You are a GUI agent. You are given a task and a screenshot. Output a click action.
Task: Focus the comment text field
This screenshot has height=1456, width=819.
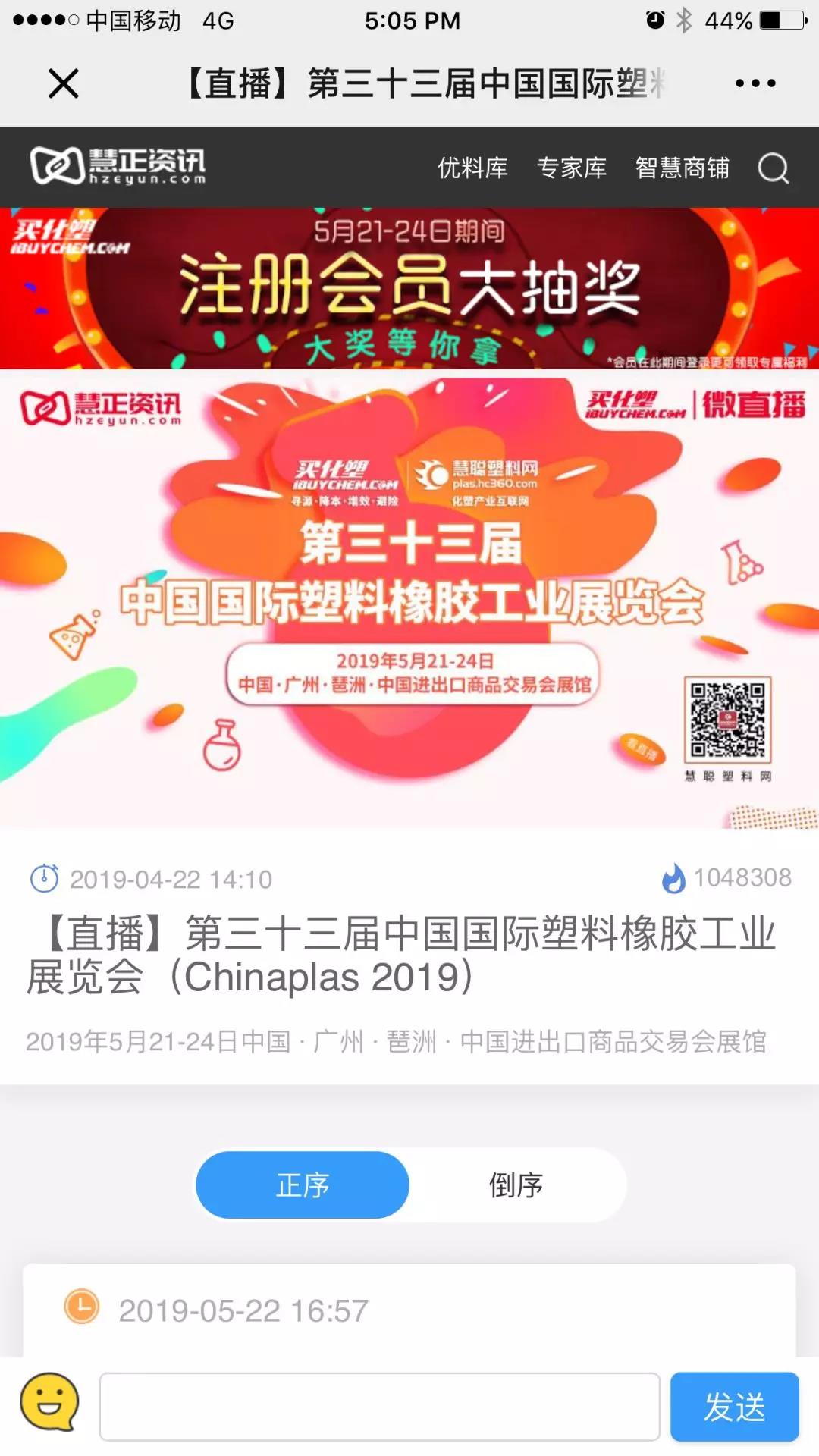point(379,1407)
